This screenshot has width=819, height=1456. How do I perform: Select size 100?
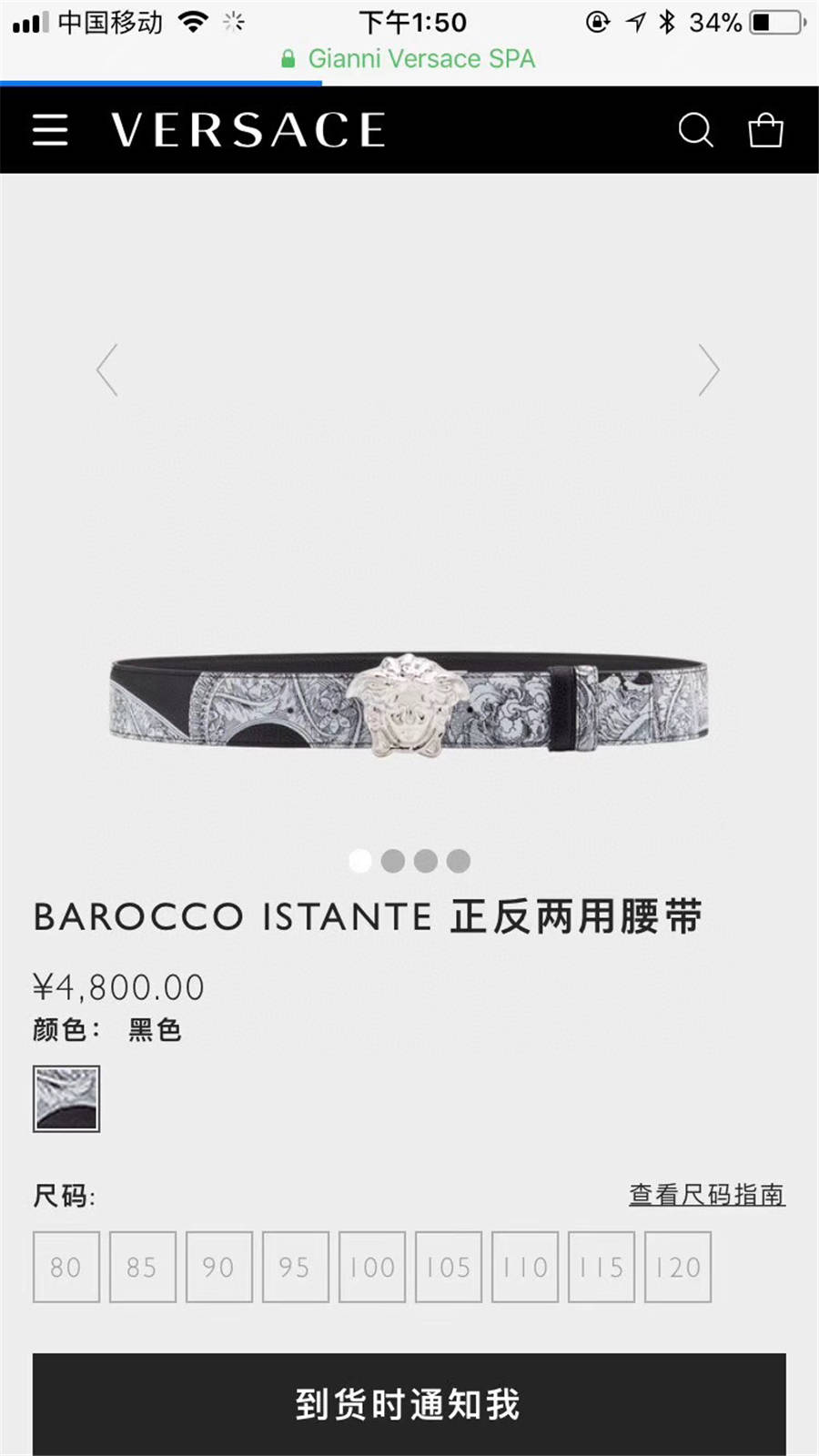point(372,1267)
